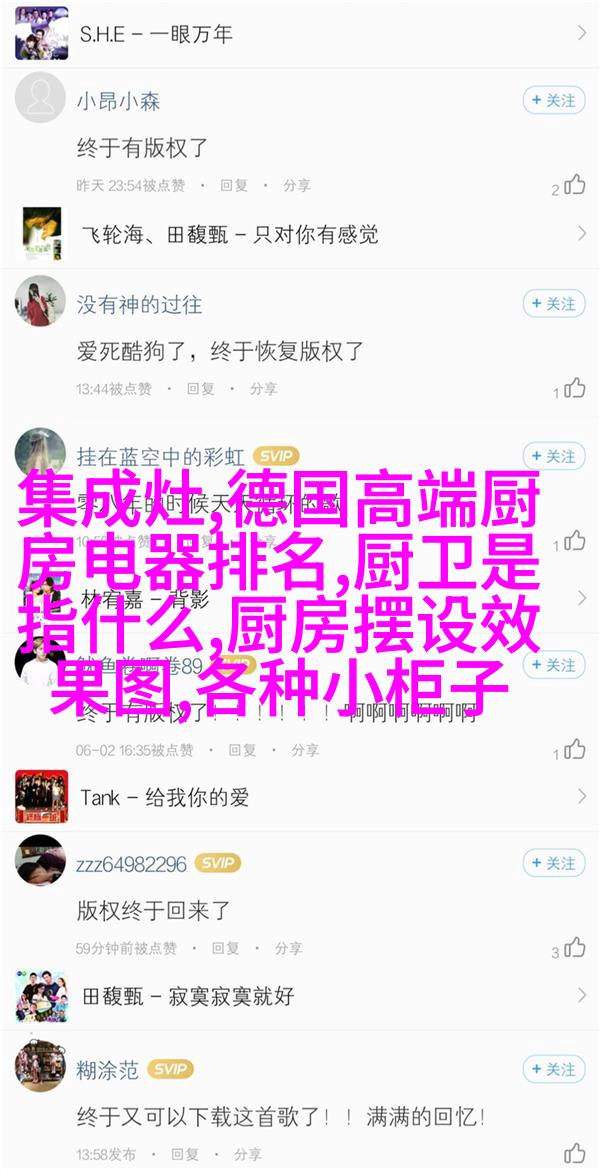Share 没有神的过往's comment

pos(263,389)
